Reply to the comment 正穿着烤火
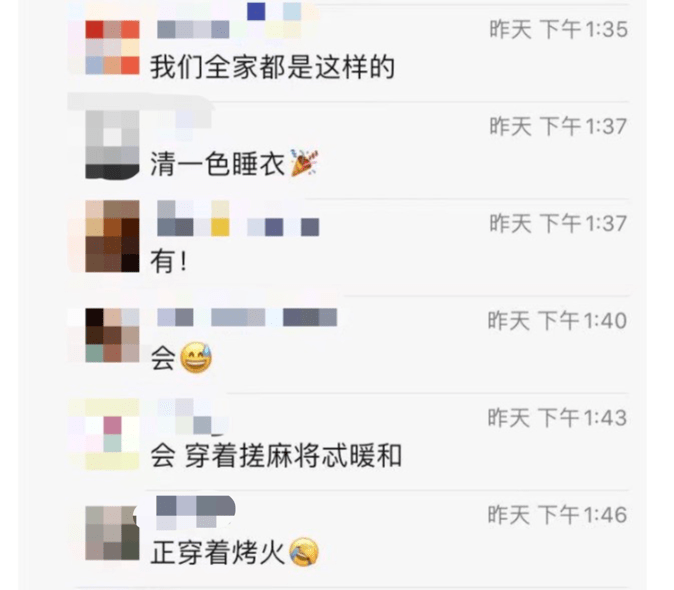Image resolution: width=674 pixels, height=590 pixels. (220, 552)
